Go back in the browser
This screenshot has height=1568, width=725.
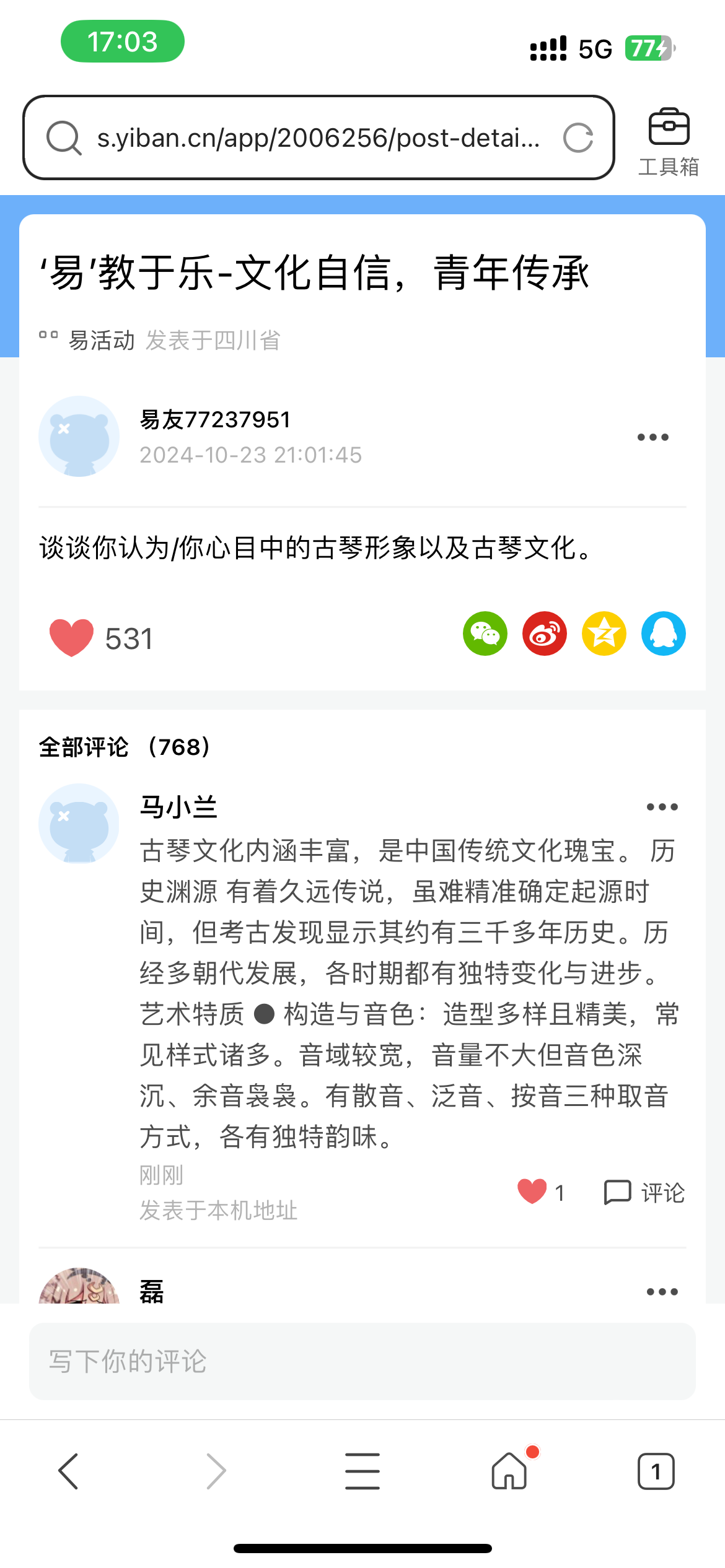pyautogui.click(x=68, y=1471)
